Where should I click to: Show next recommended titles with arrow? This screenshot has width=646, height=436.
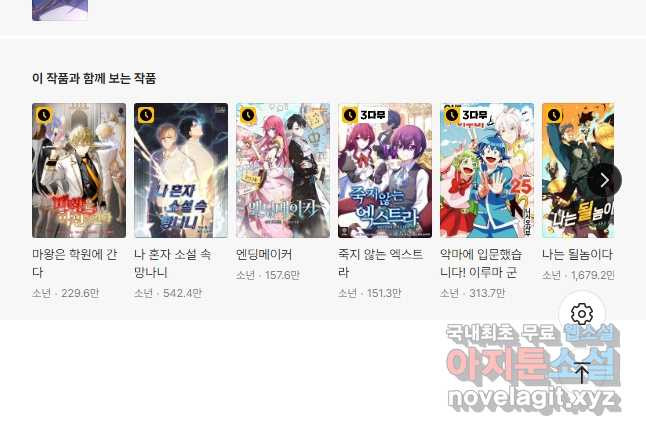tap(604, 180)
